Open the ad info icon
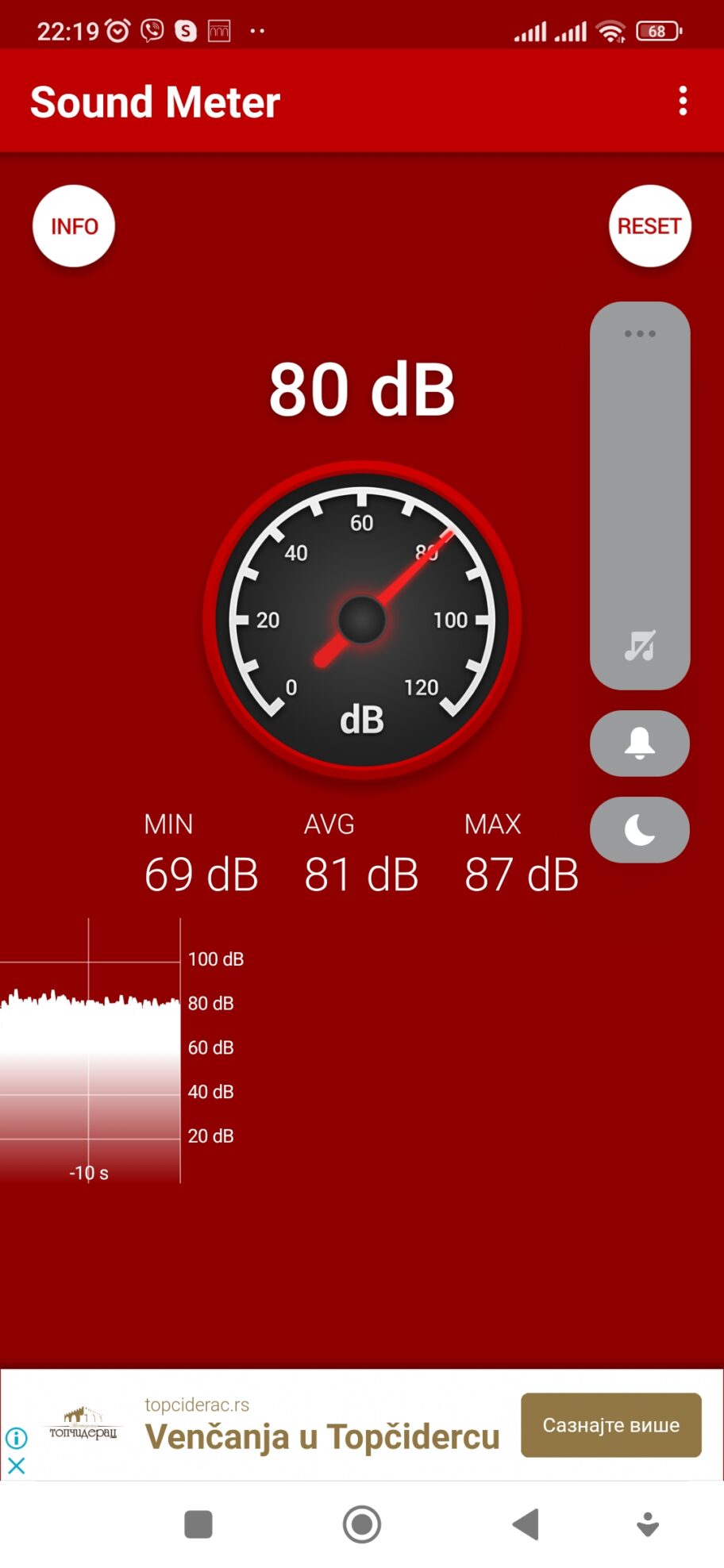This screenshot has width=724, height=1568. click(17, 1438)
